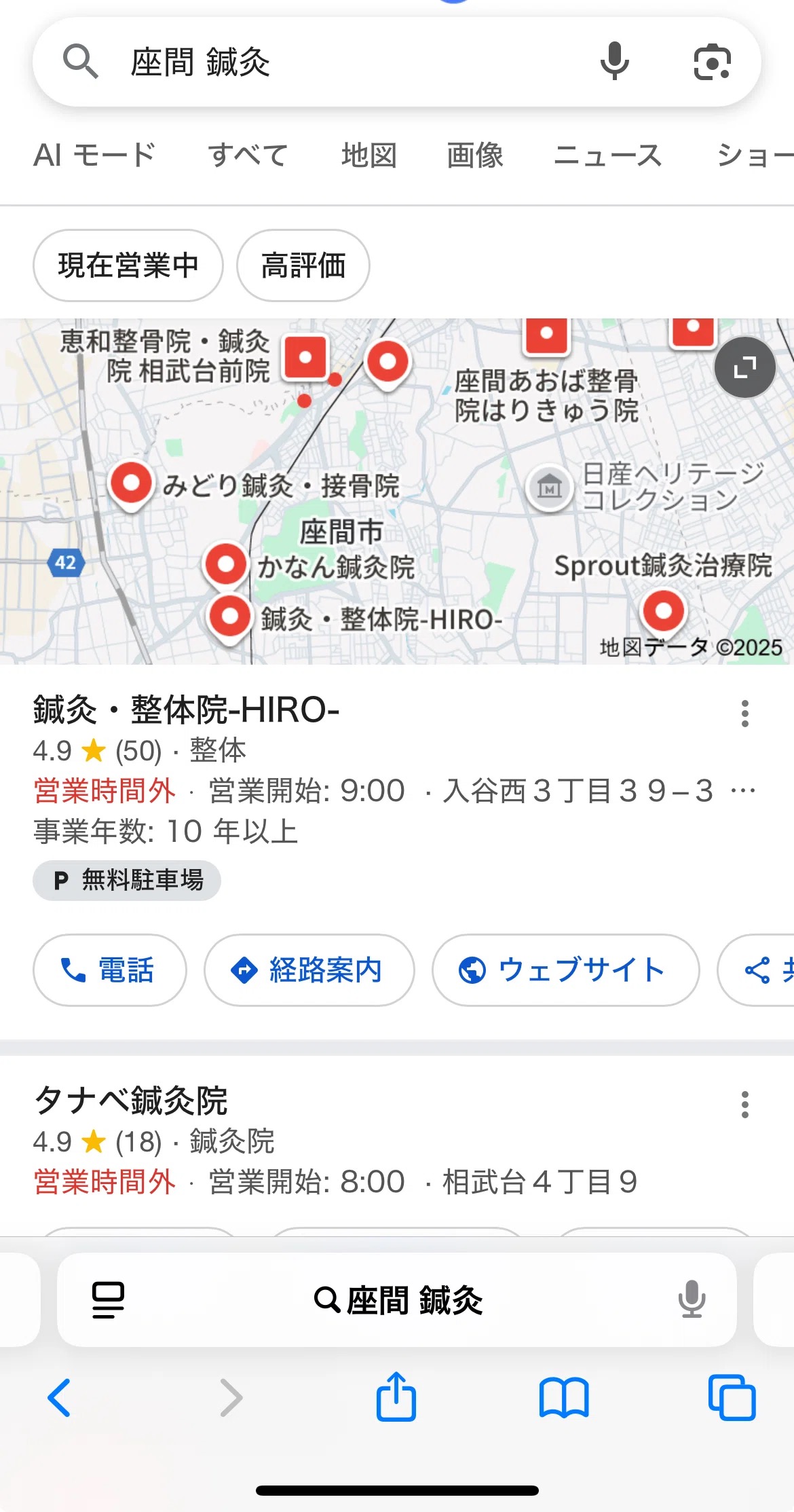794x1512 pixels.
Task: Go back with Safari back arrow
Action: [60, 1398]
